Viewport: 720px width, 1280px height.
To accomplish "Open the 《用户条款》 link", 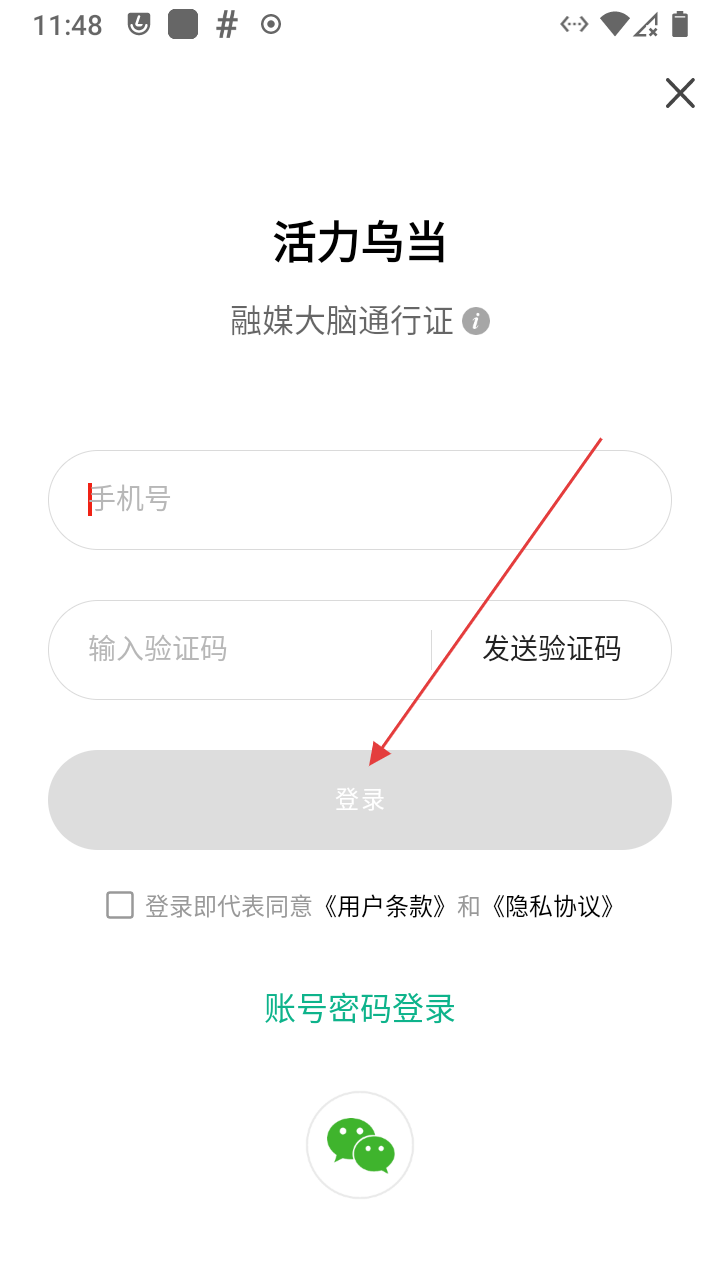I will pos(386,907).
